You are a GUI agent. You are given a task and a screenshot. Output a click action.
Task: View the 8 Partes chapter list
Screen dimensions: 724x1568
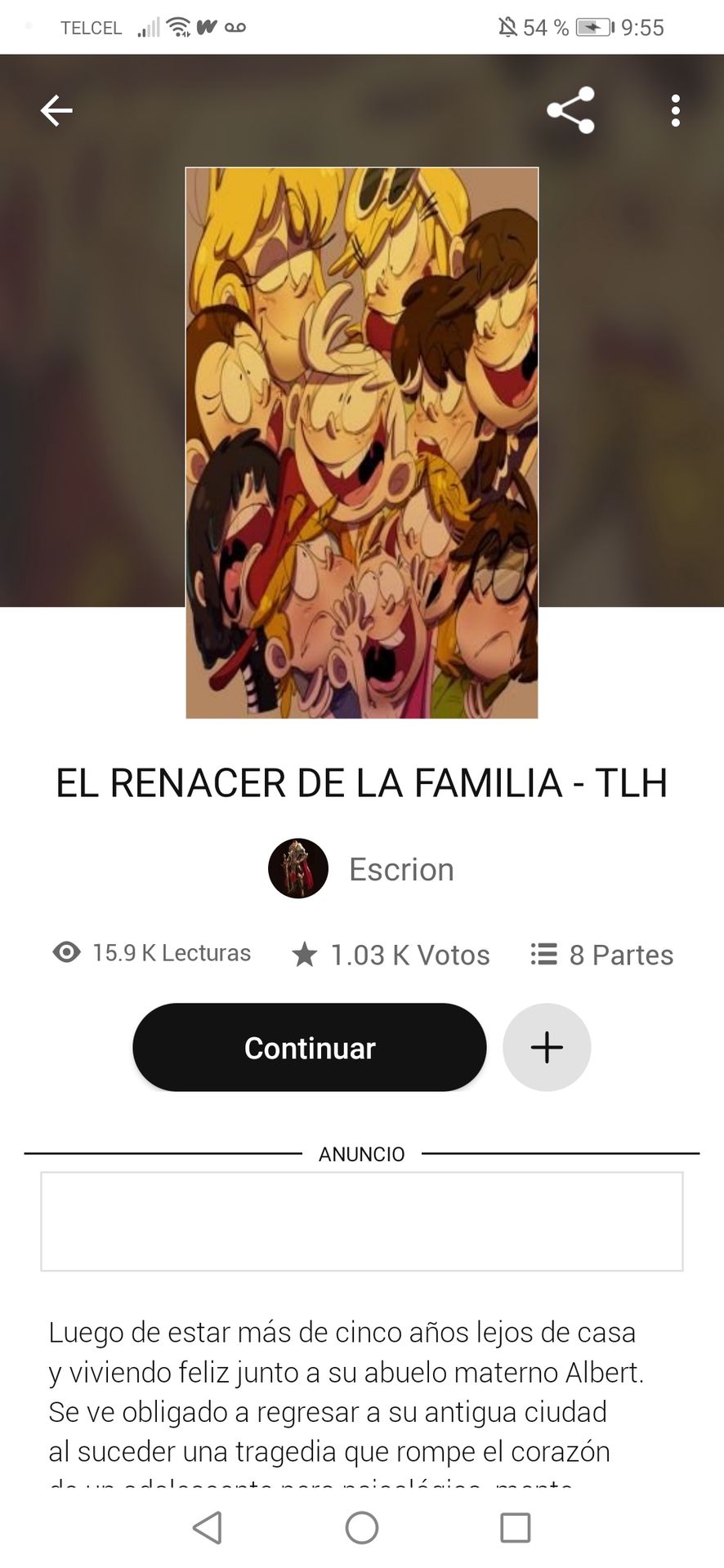[602, 954]
